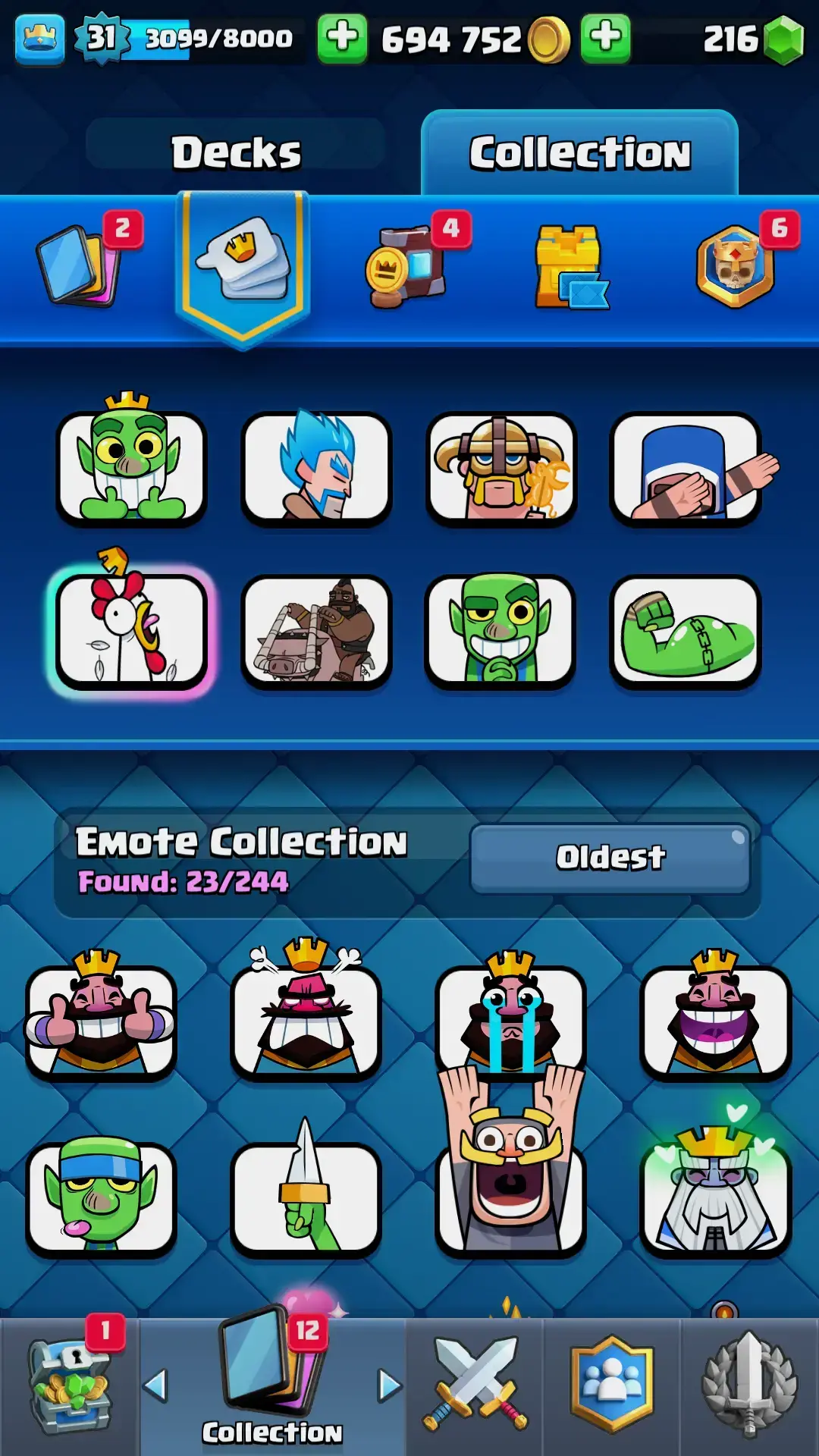The width and height of the screenshot is (819, 1456).
Task: Open the cards collection icon
Action: point(80,265)
